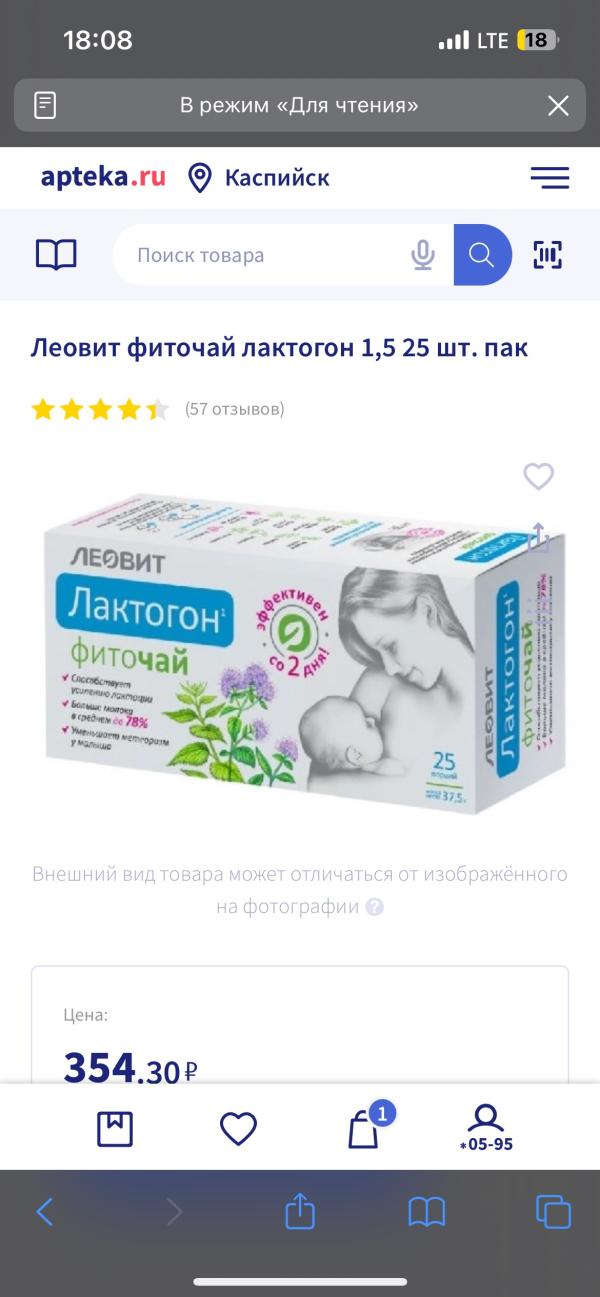Share this product
This screenshot has width=600, height=1297.
pos(539,538)
